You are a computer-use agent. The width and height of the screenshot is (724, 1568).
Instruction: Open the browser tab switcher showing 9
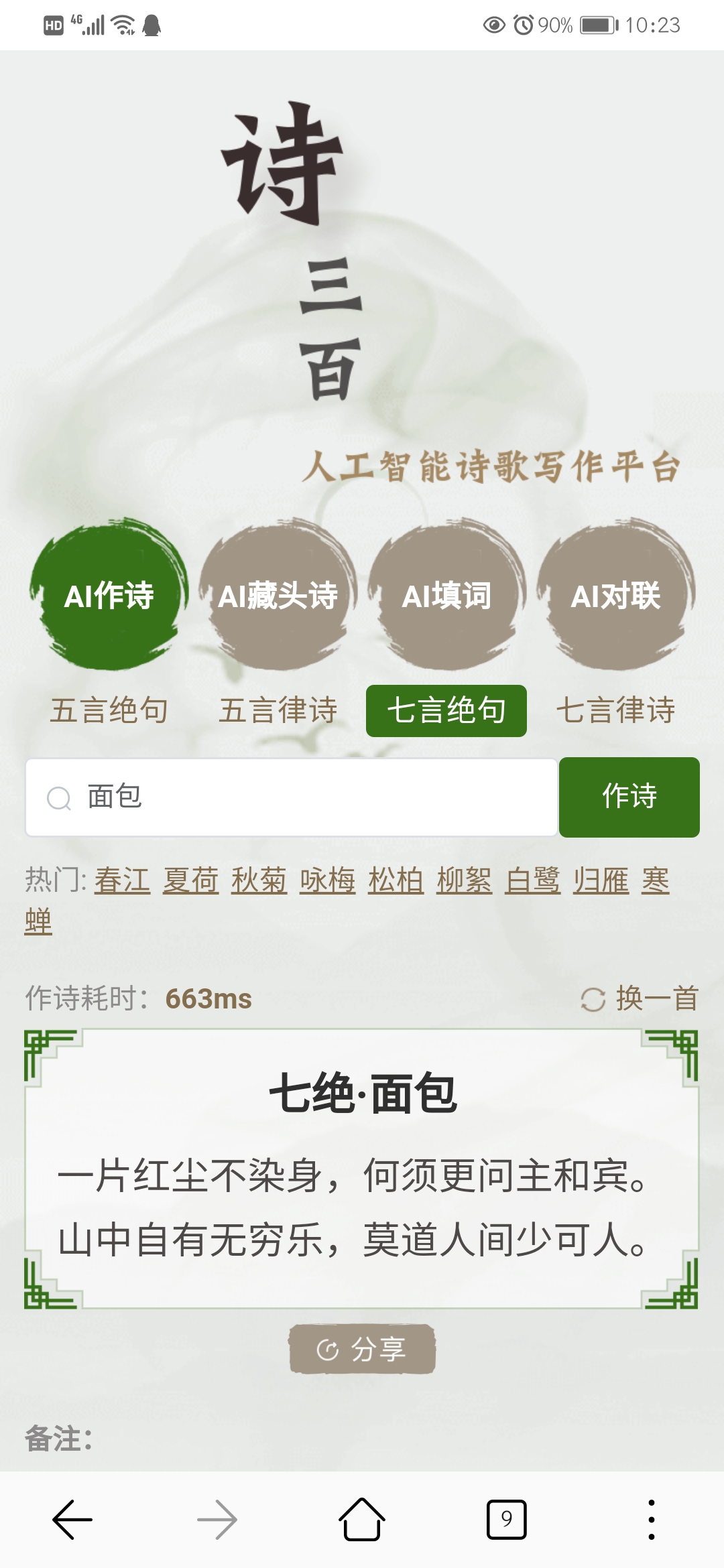click(x=506, y=1520)
